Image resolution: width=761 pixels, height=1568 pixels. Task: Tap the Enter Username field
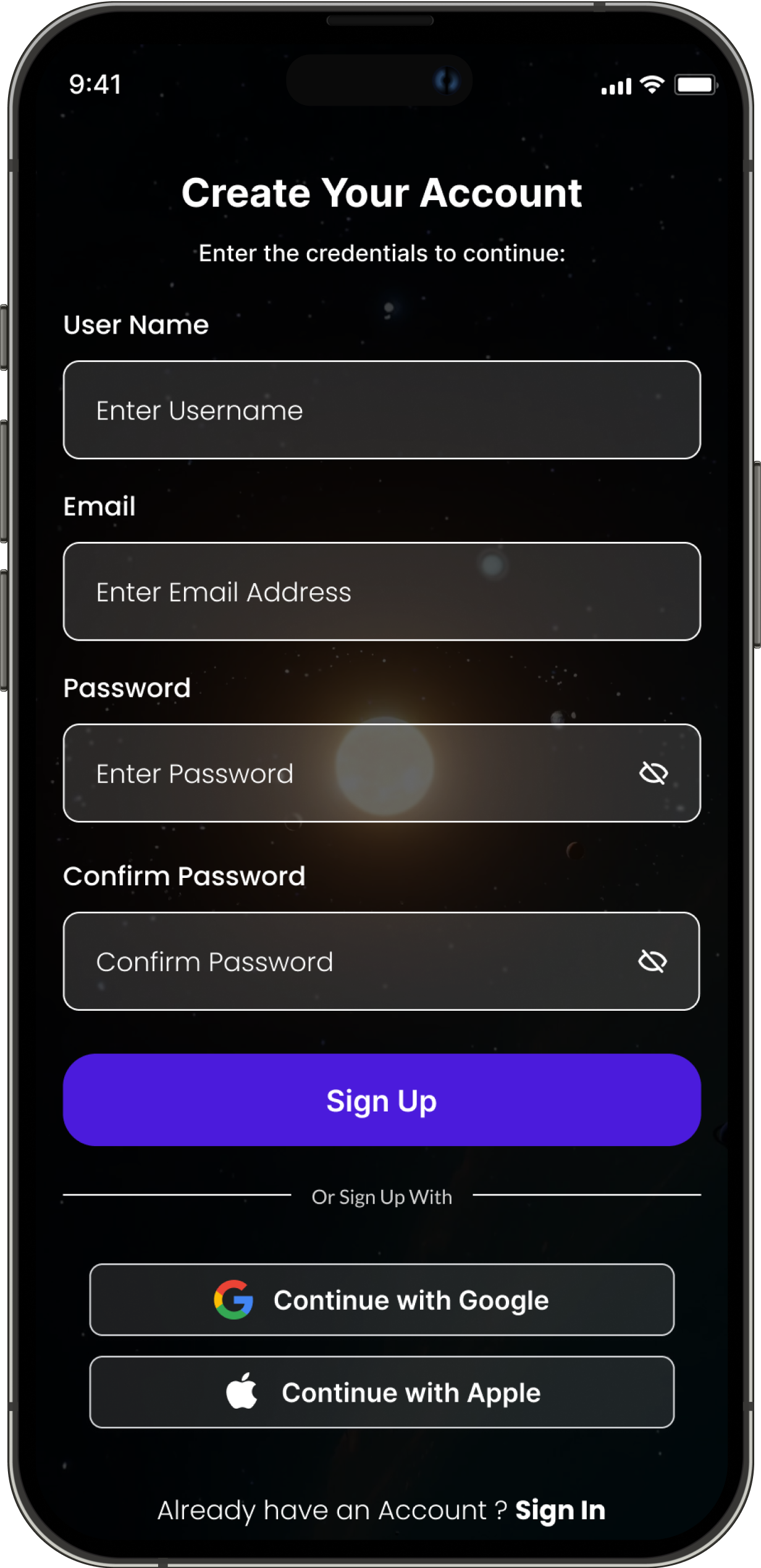click(x=381, y=410)
